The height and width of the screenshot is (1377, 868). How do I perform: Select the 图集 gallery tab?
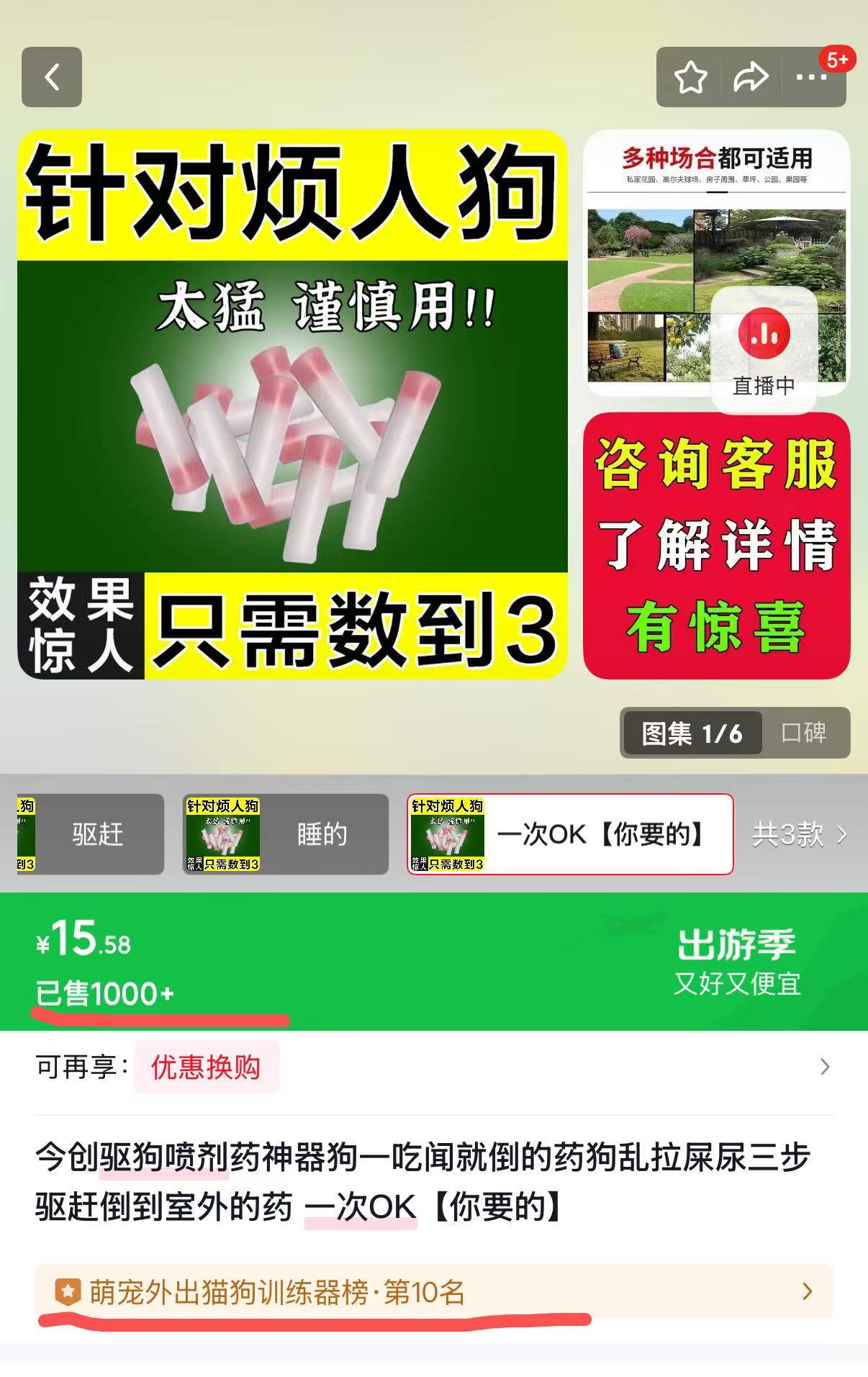coord(692,733)
